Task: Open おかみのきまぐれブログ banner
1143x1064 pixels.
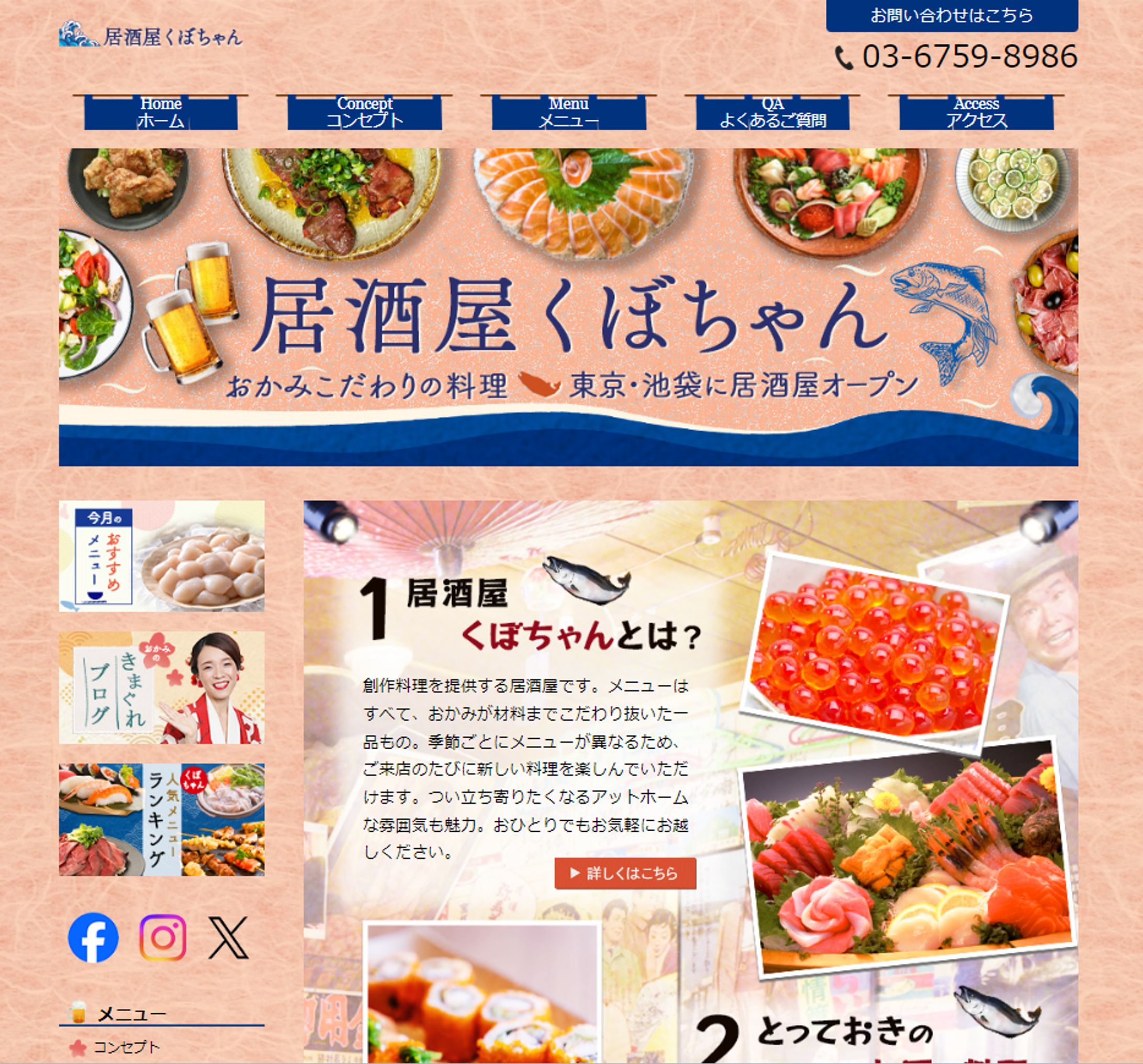Action: click(162, 687)
